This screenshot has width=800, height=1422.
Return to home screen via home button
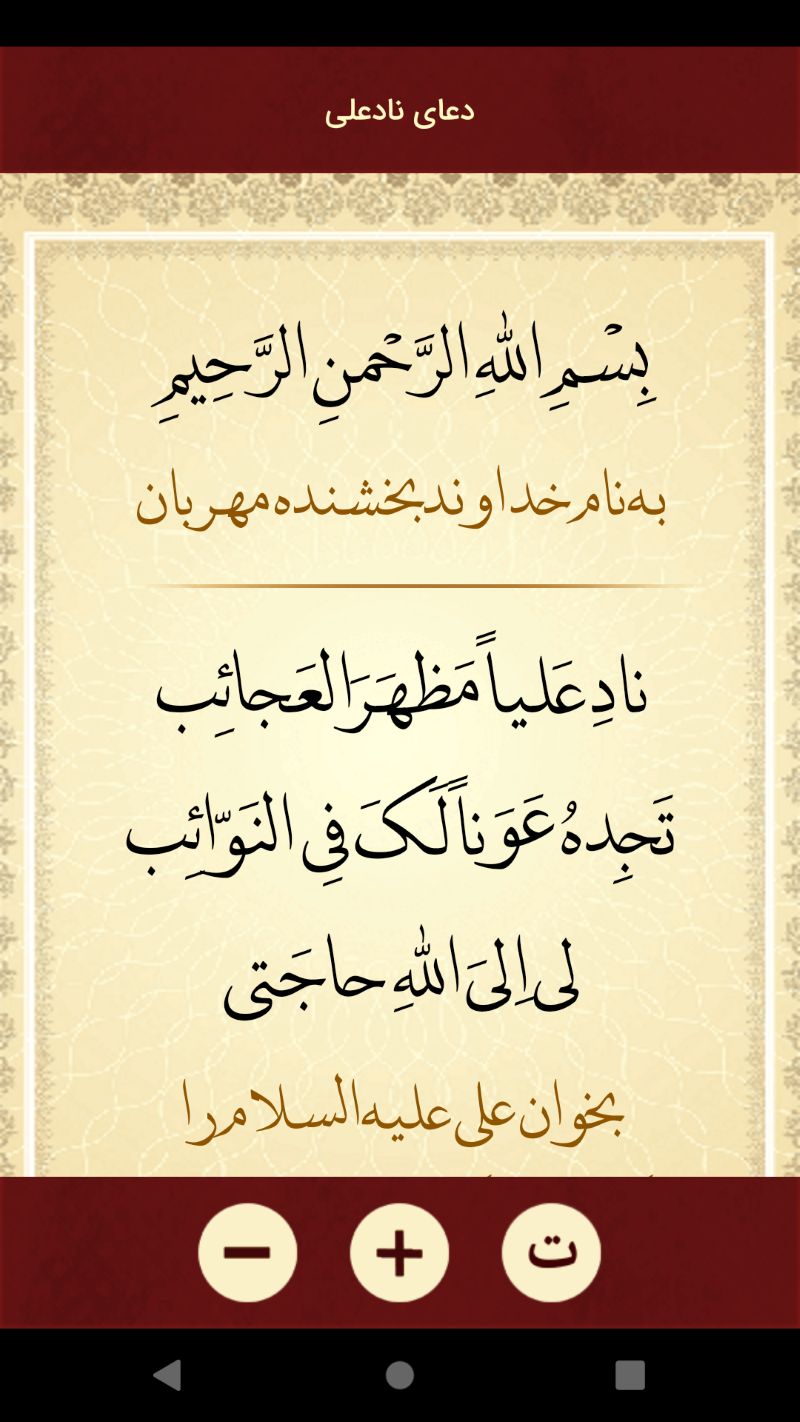click(x=400, y=1375)
